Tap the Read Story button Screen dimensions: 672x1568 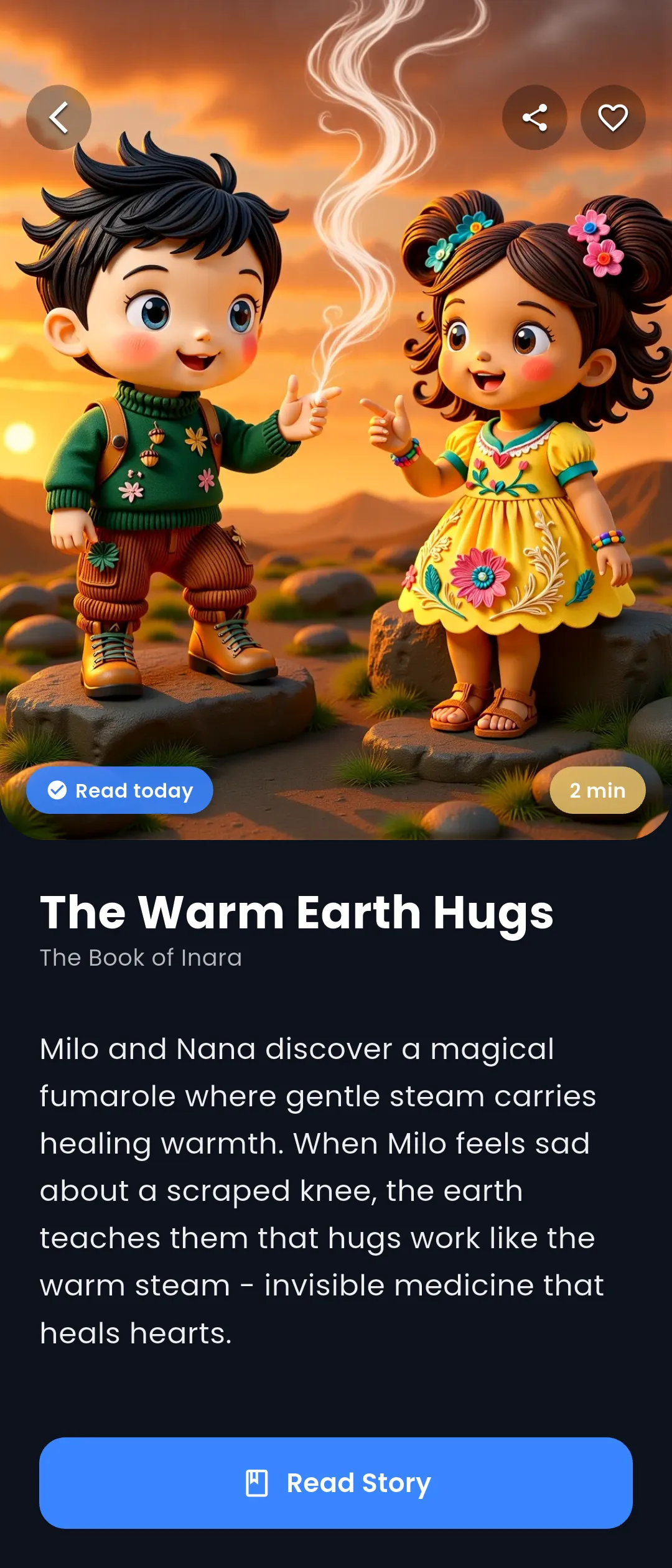336,1483
